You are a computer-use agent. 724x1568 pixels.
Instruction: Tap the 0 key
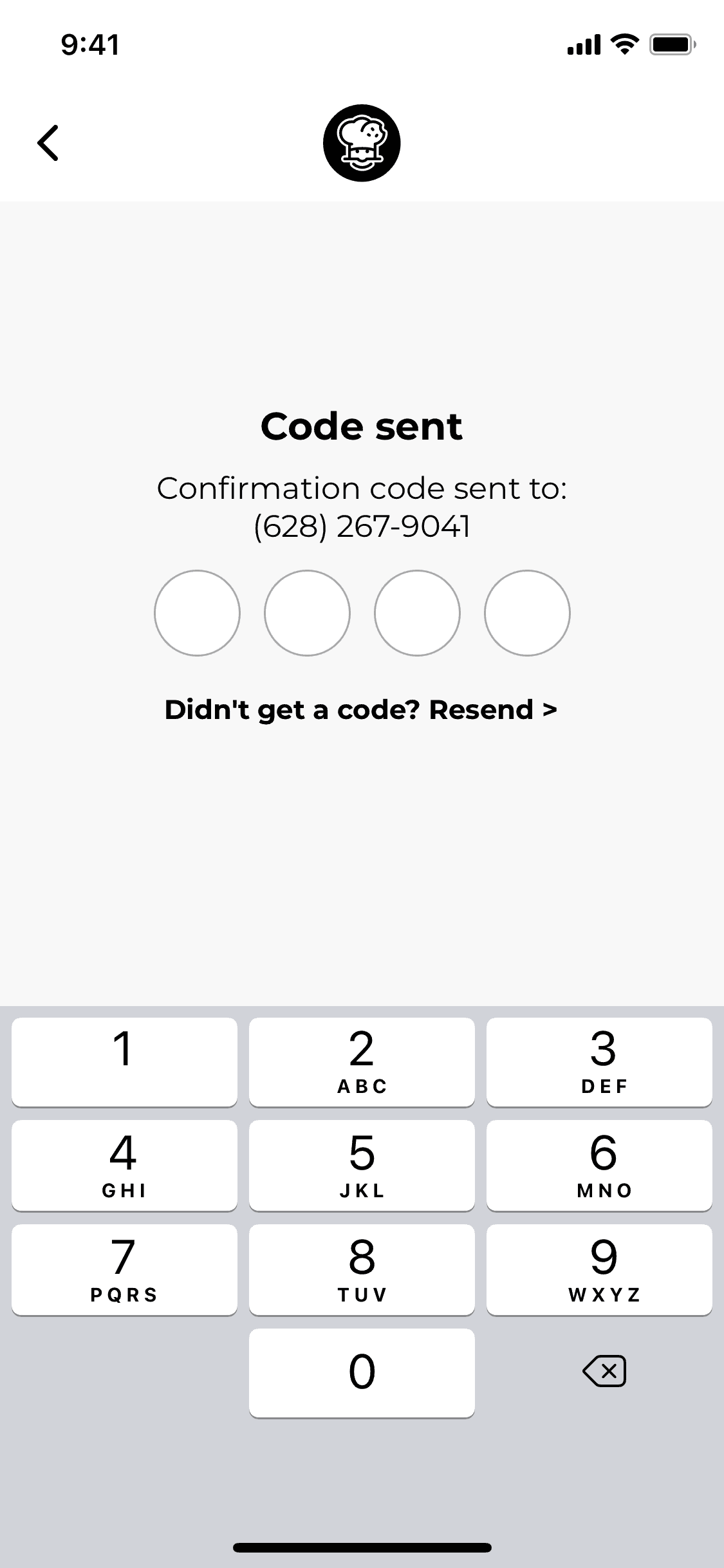tap(362, 1372)
